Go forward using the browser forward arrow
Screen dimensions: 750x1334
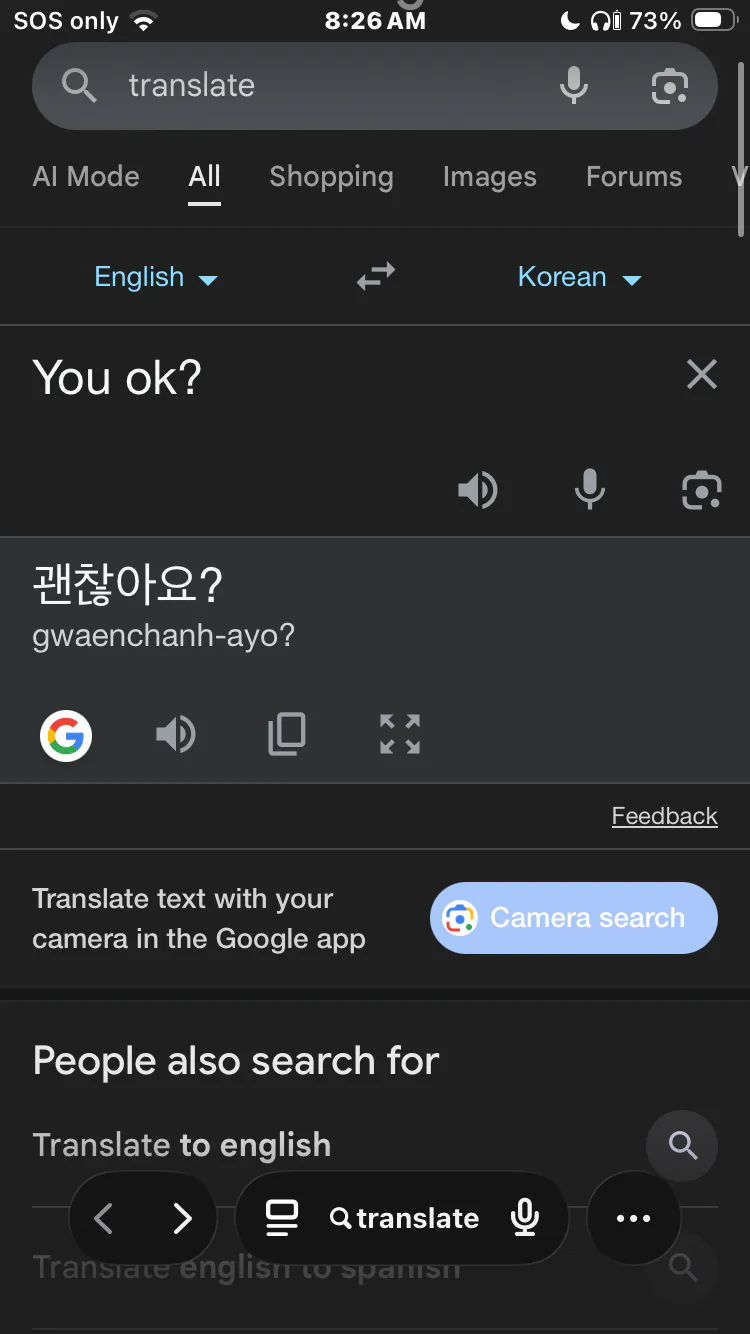(x=182, y=1218)
